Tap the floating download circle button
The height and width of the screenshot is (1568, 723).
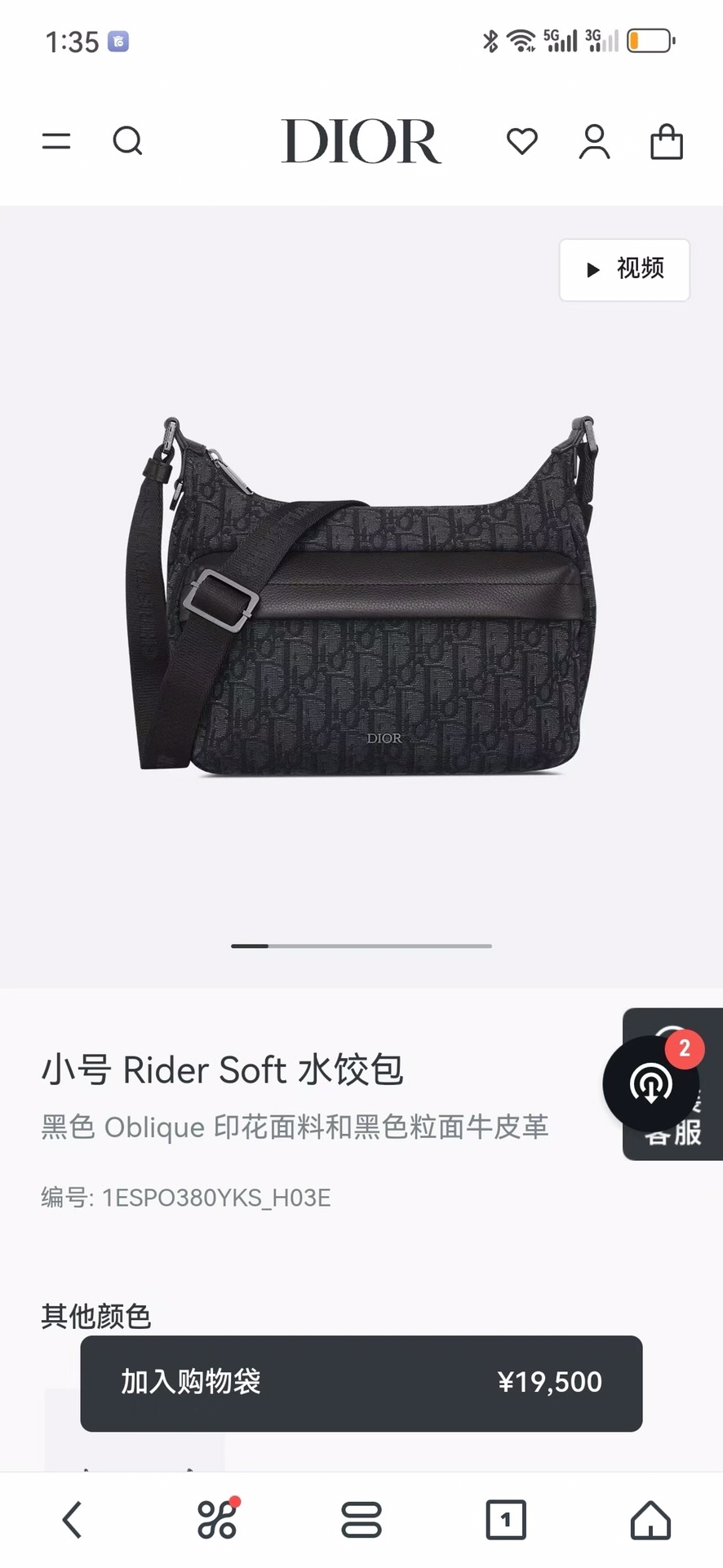[650, 1083]
